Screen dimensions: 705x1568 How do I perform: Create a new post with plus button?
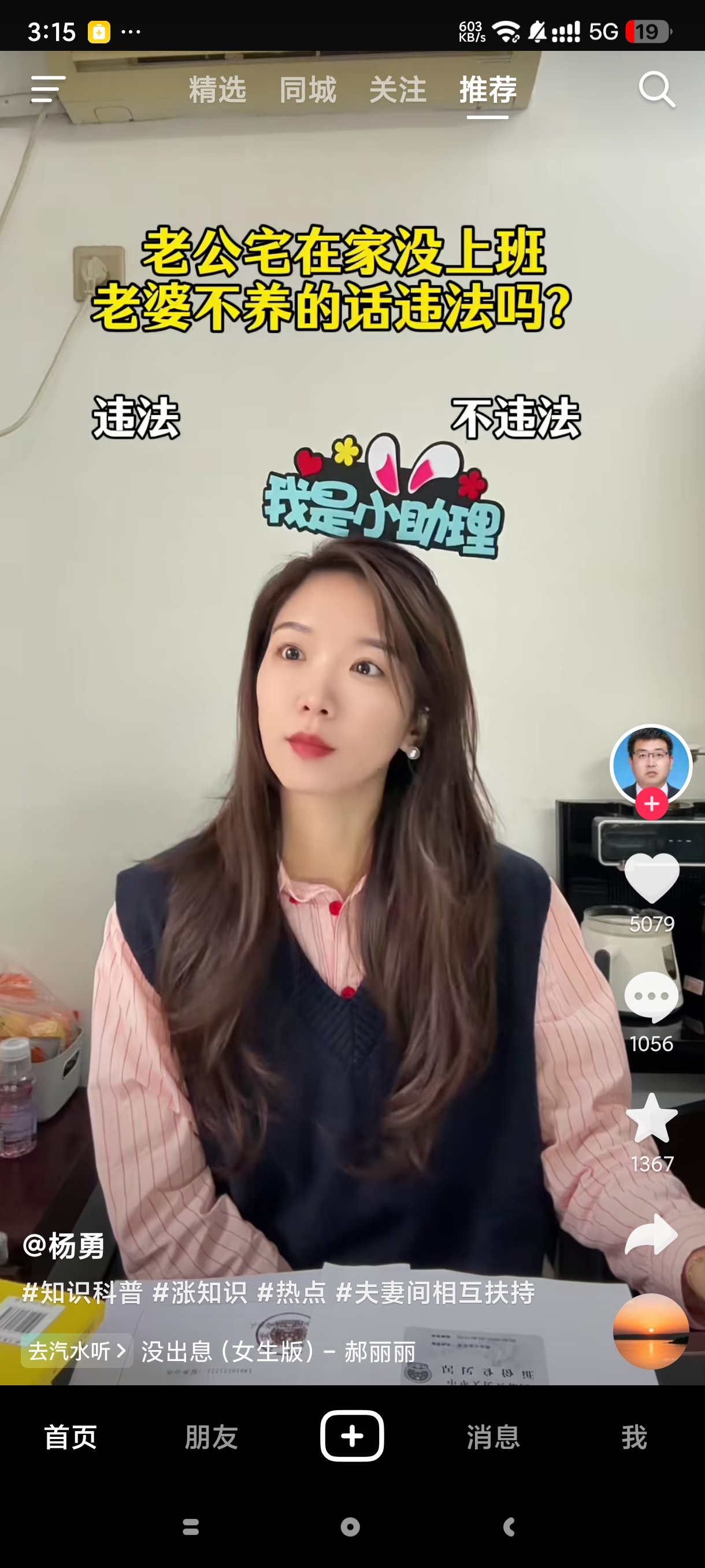351,1435
